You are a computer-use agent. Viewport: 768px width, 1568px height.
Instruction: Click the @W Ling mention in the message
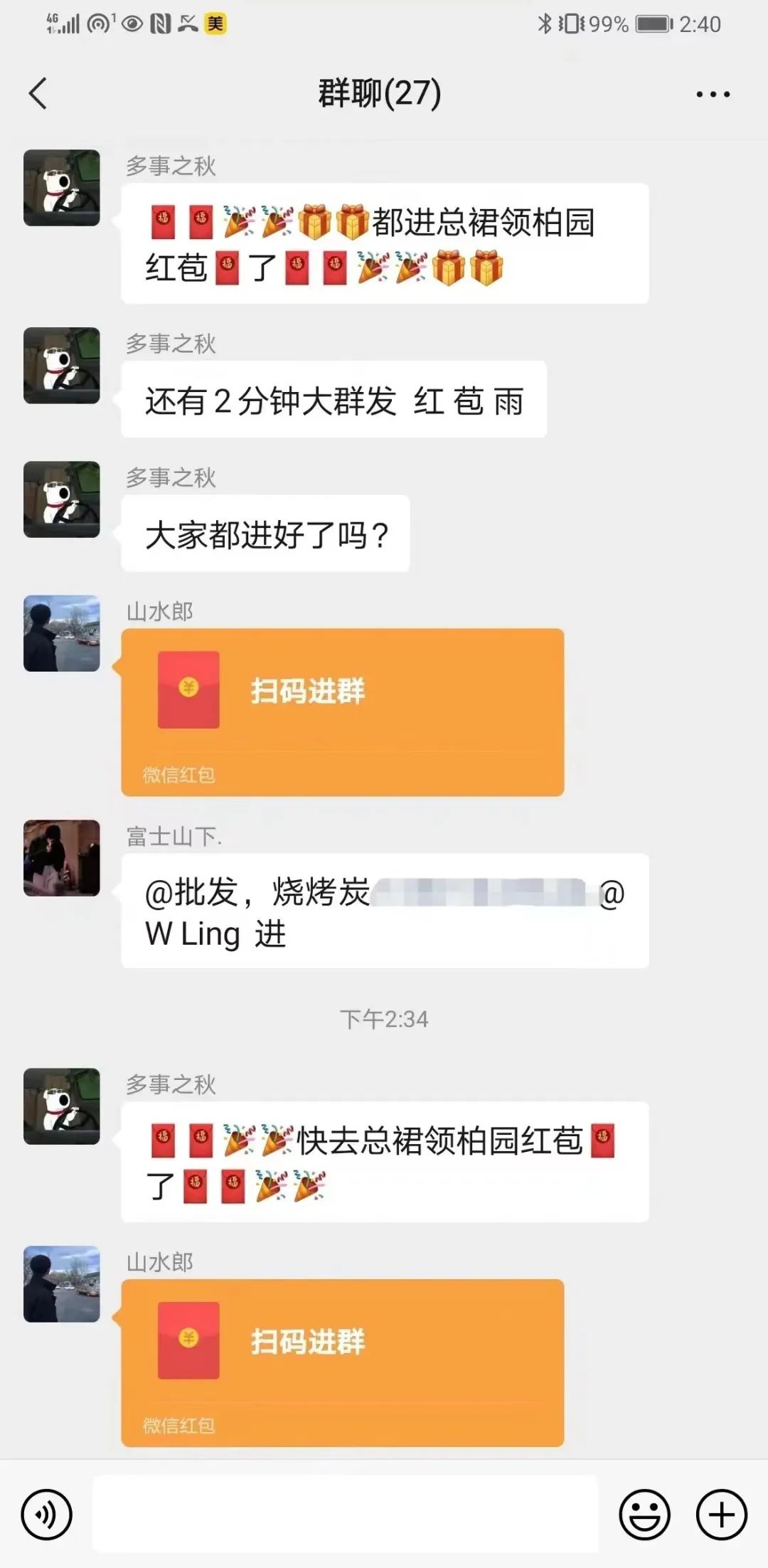coord(190,933)
